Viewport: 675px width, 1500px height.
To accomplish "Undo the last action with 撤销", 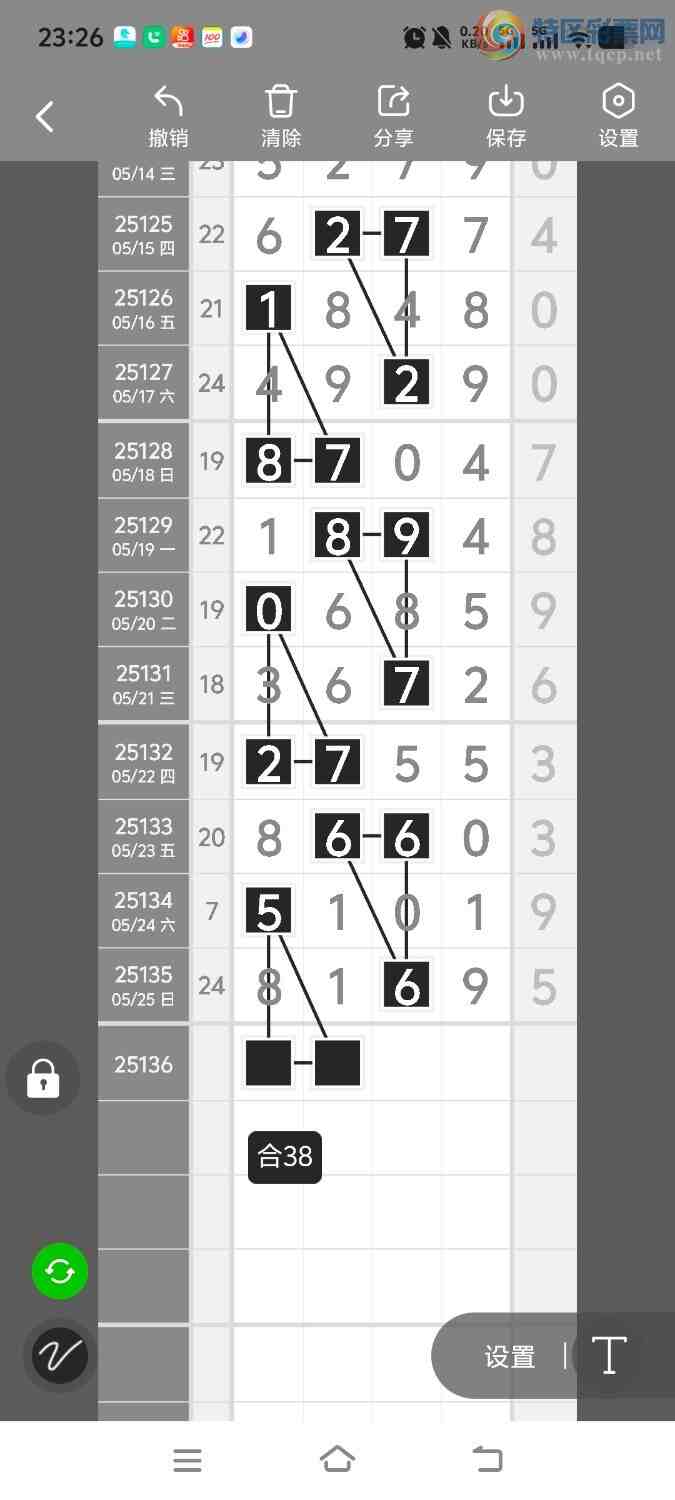I will tap(168, 116).
